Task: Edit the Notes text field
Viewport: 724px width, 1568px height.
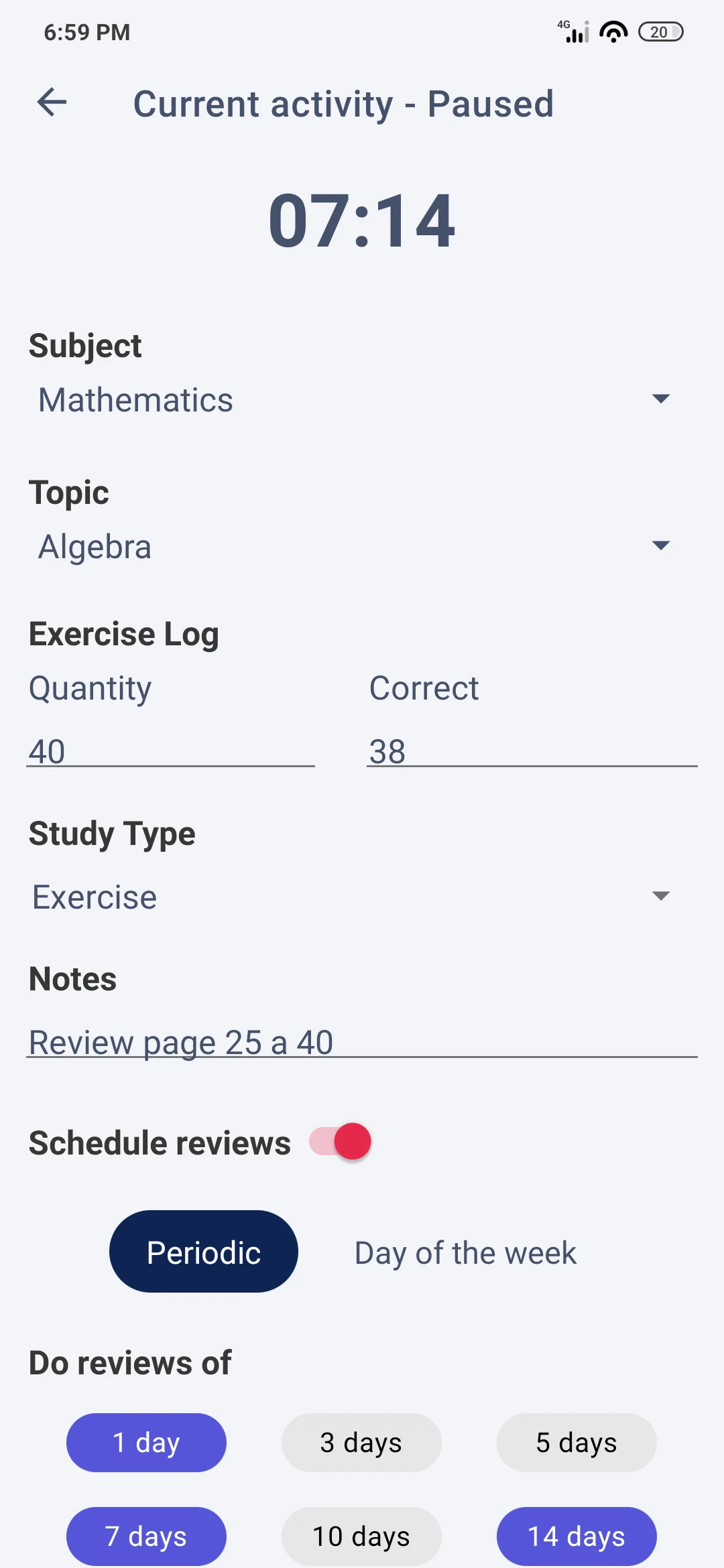Action: coord(362,1042)
